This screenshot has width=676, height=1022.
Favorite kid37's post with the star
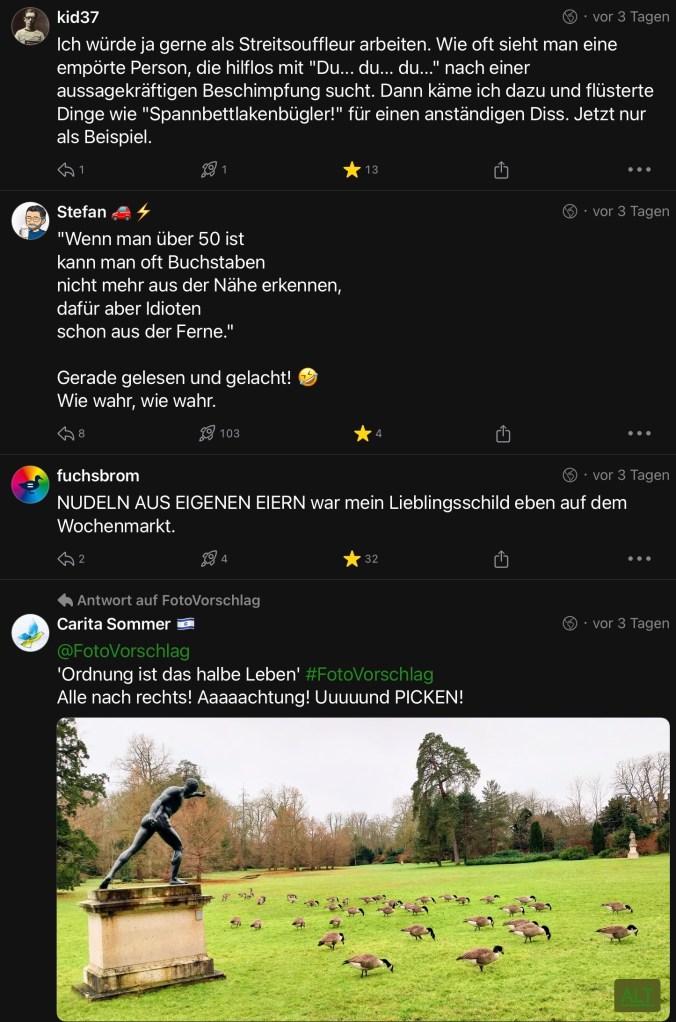click(352, 170)
